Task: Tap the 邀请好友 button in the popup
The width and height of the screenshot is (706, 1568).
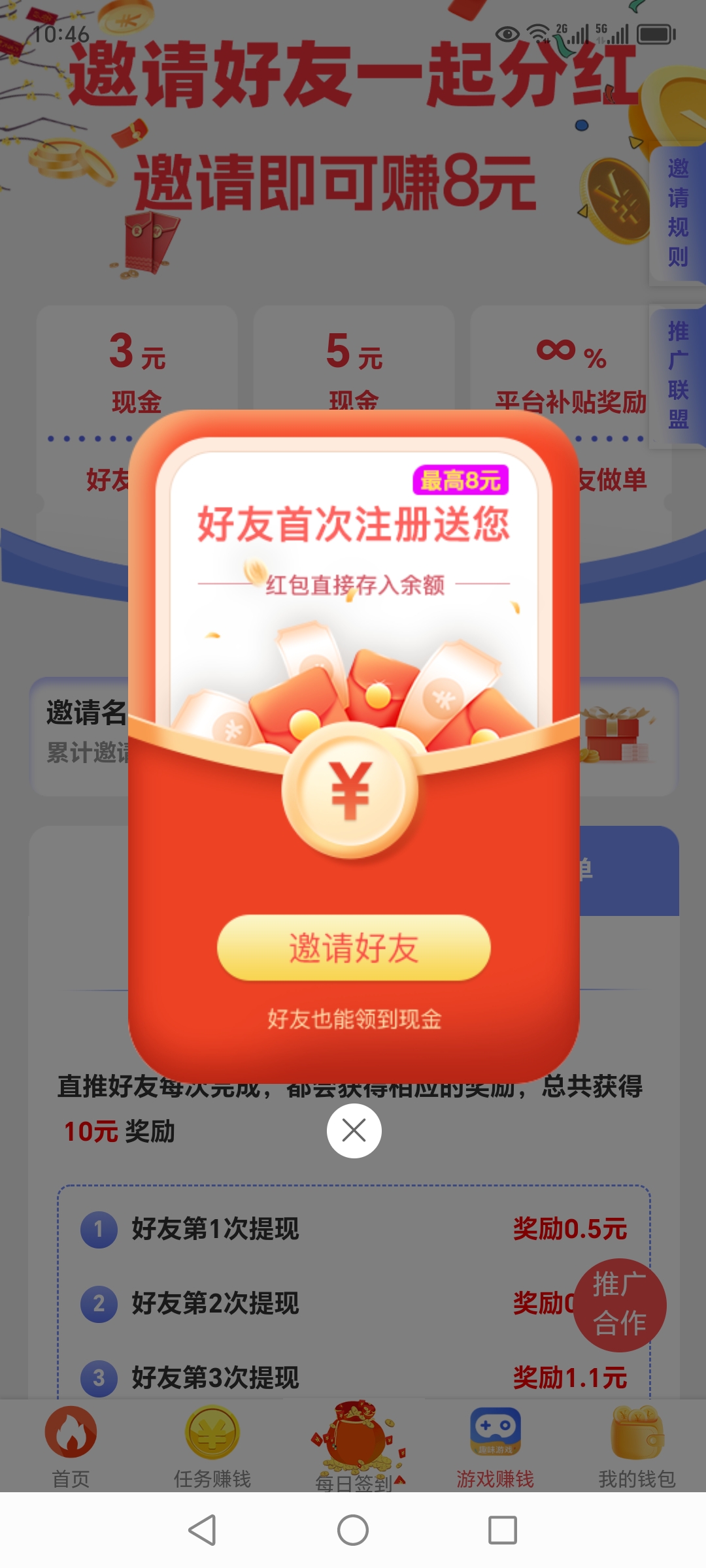Action: [354, 947]
